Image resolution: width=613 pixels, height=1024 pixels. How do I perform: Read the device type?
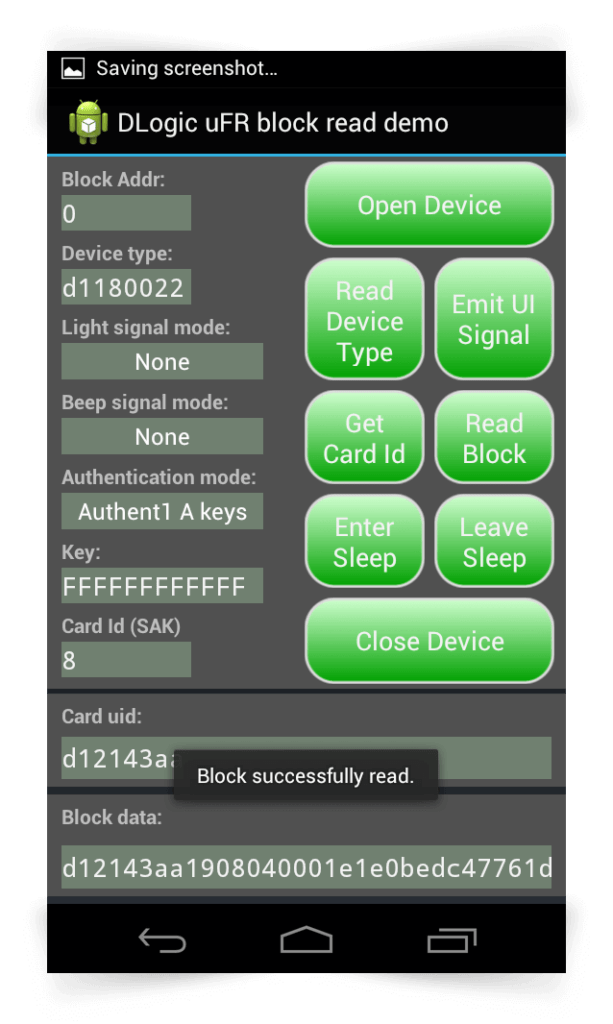364,320
